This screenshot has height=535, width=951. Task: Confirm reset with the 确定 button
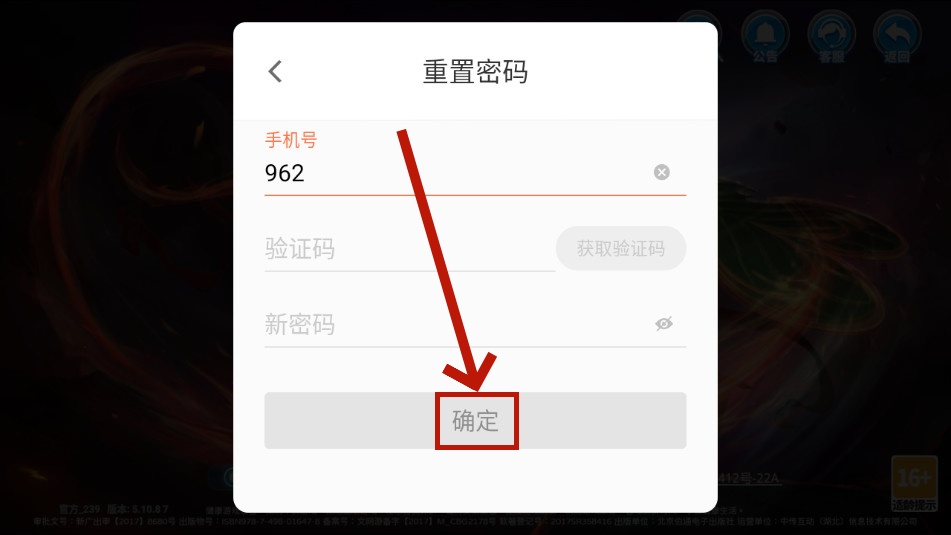point(475,420)
